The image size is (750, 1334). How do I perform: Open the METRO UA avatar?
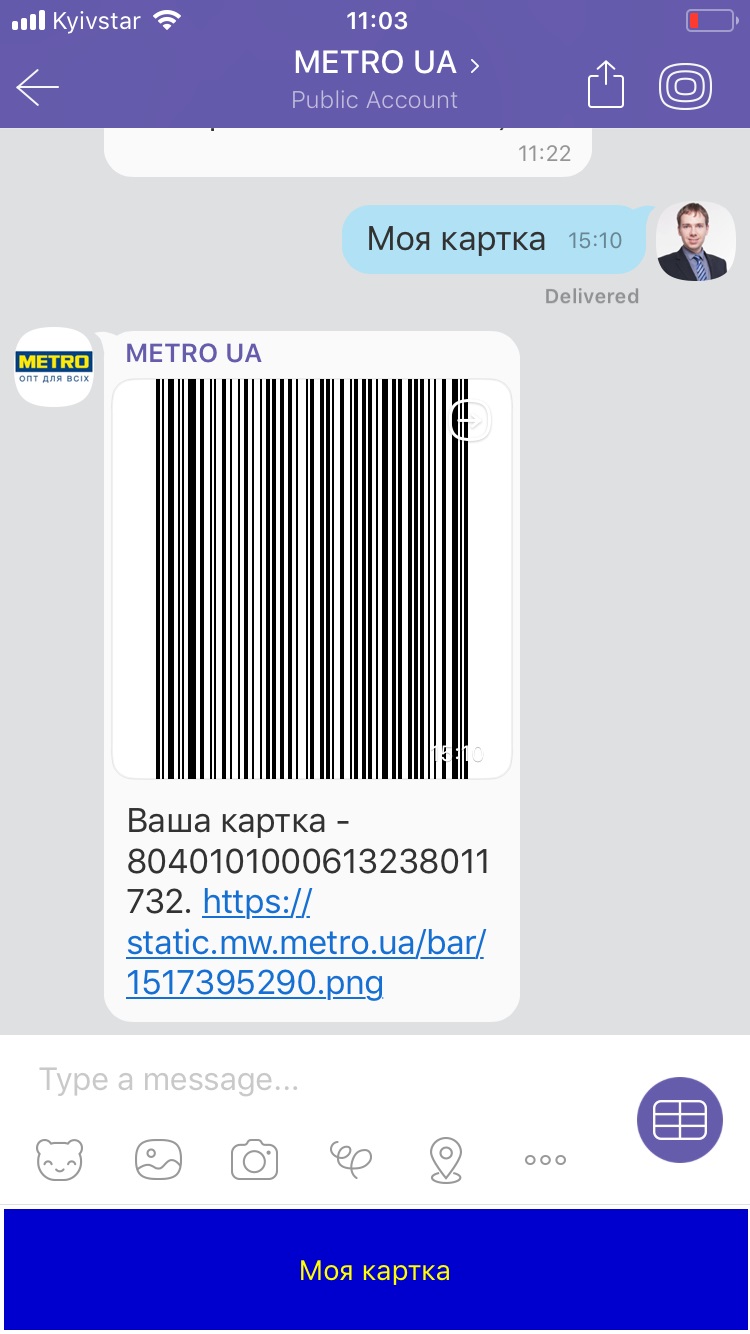[x=54, y=367]
